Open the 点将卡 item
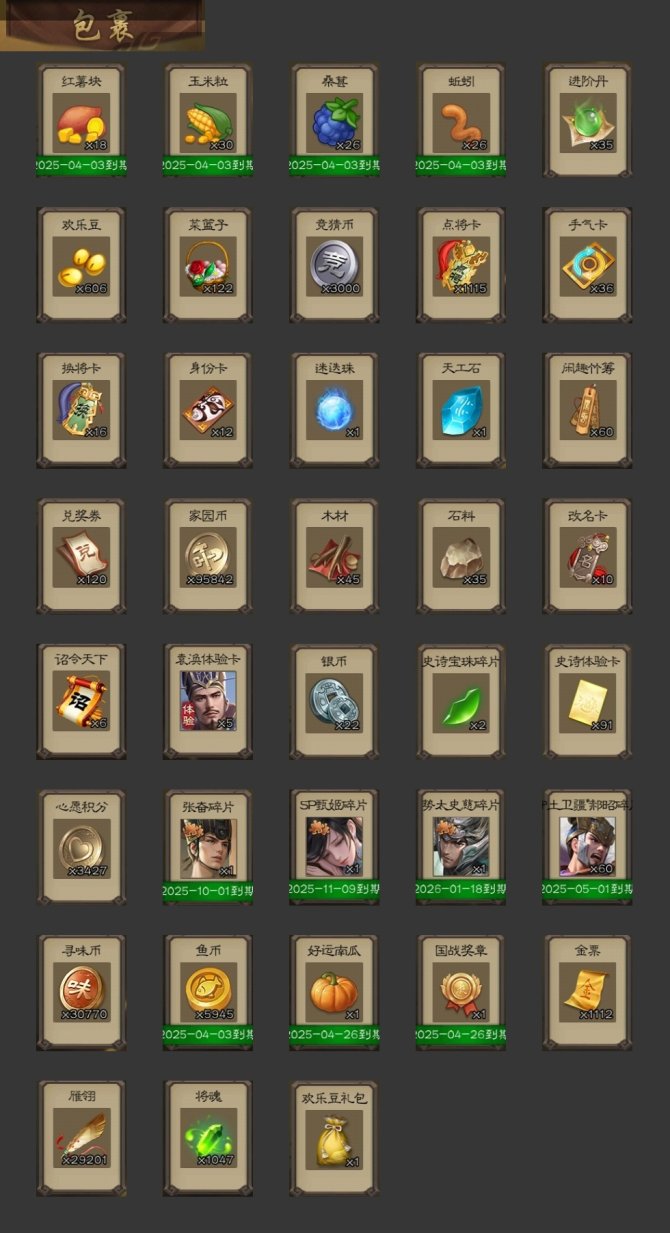670x1233 pixels. click(x=461, y=267)
